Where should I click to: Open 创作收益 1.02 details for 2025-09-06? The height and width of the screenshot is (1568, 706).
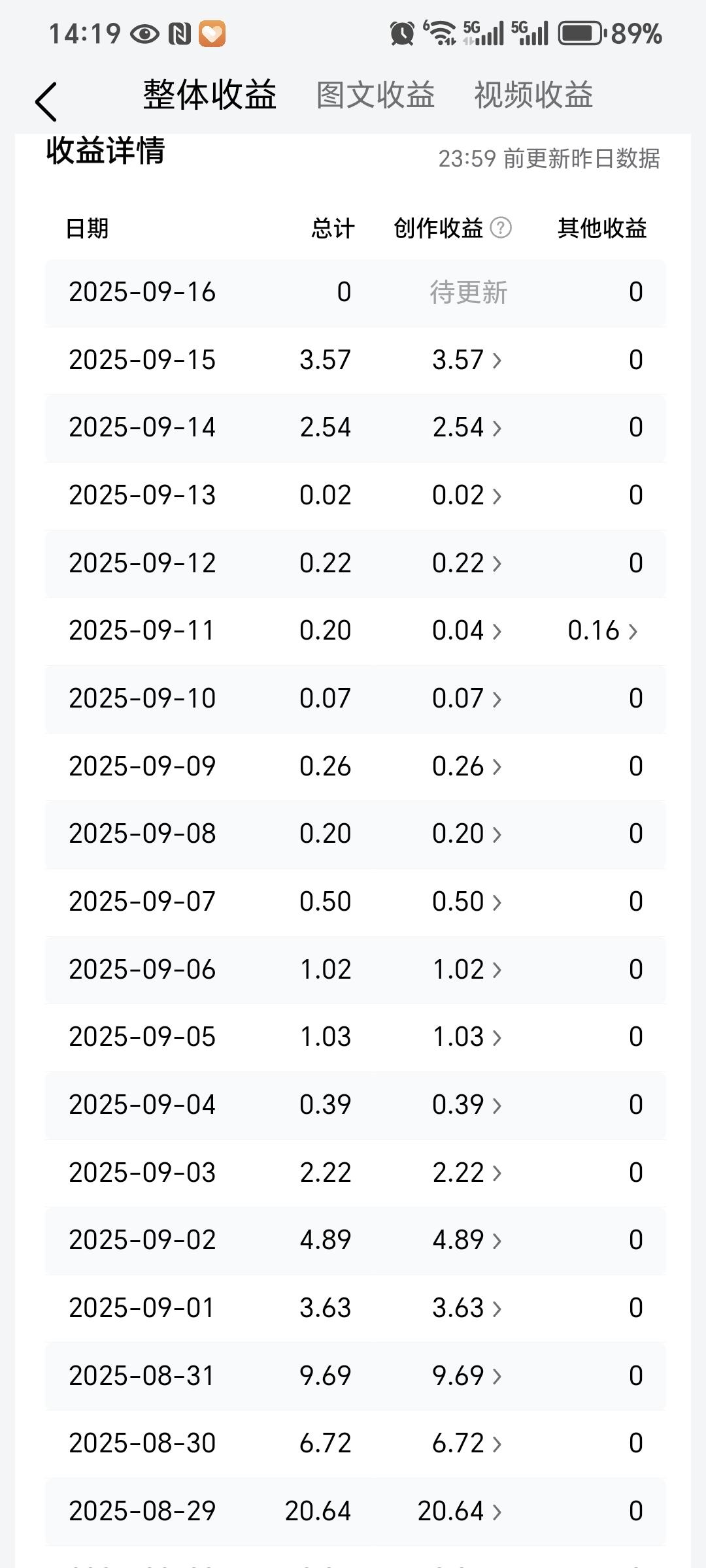coord(467,970)
